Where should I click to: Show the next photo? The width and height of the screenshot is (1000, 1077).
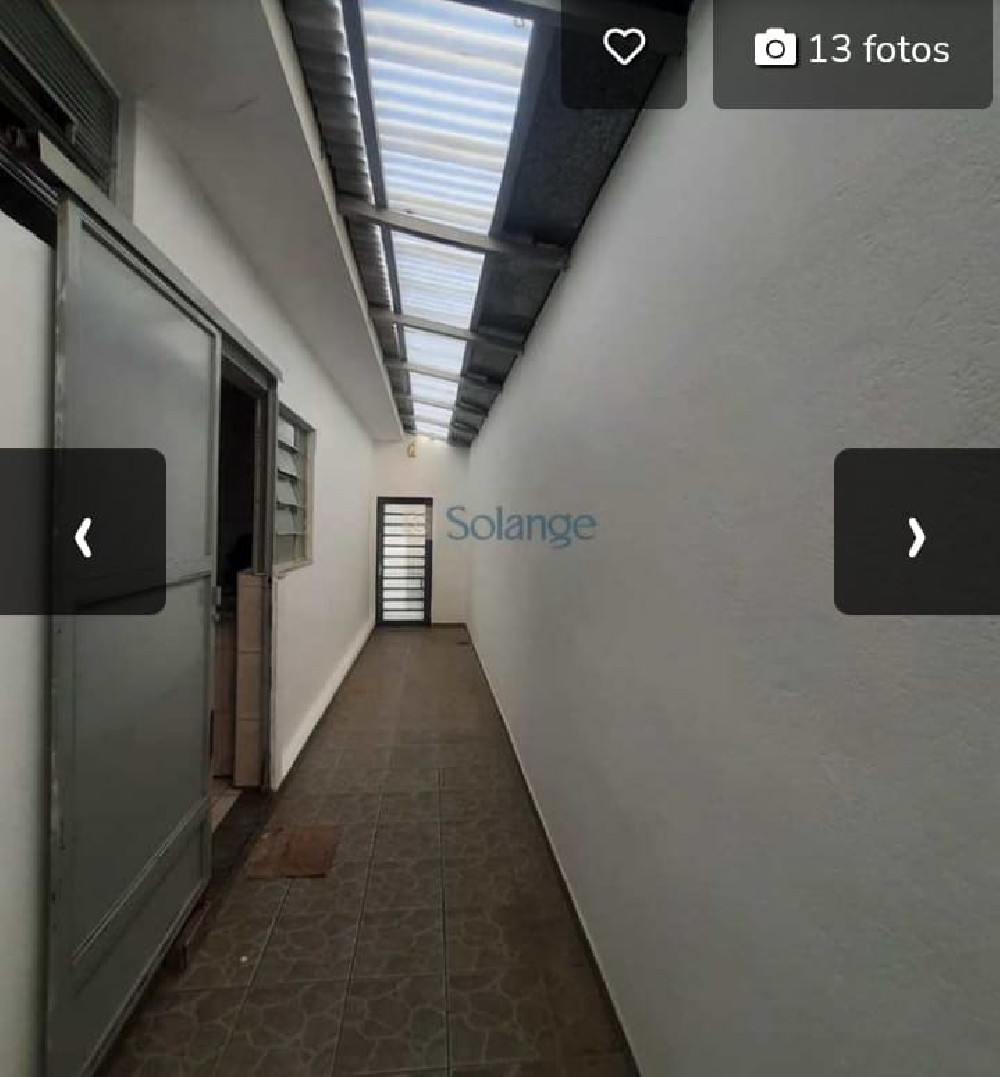pos(916,532)
